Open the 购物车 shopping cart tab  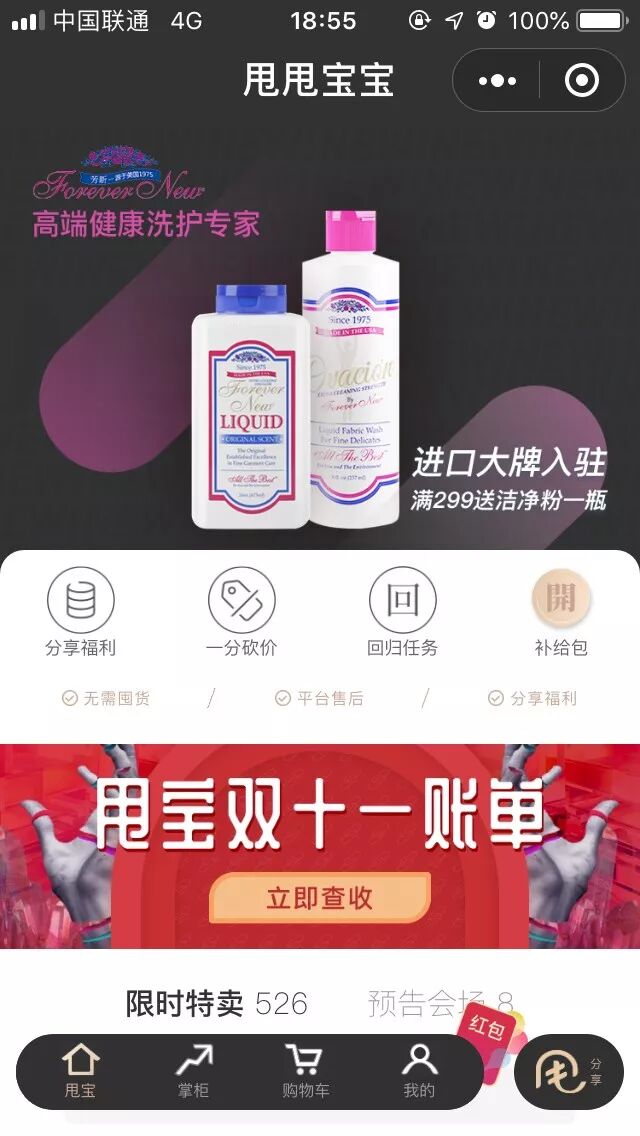tap(306, 1071)
